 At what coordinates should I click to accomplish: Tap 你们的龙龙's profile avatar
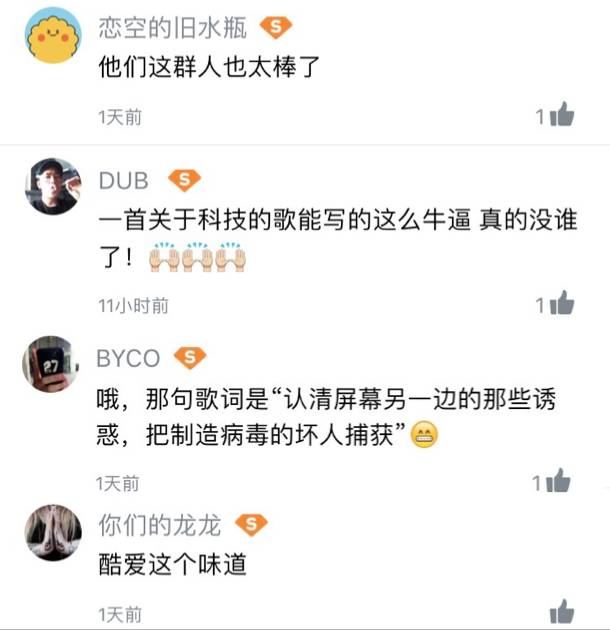[53, 530]
